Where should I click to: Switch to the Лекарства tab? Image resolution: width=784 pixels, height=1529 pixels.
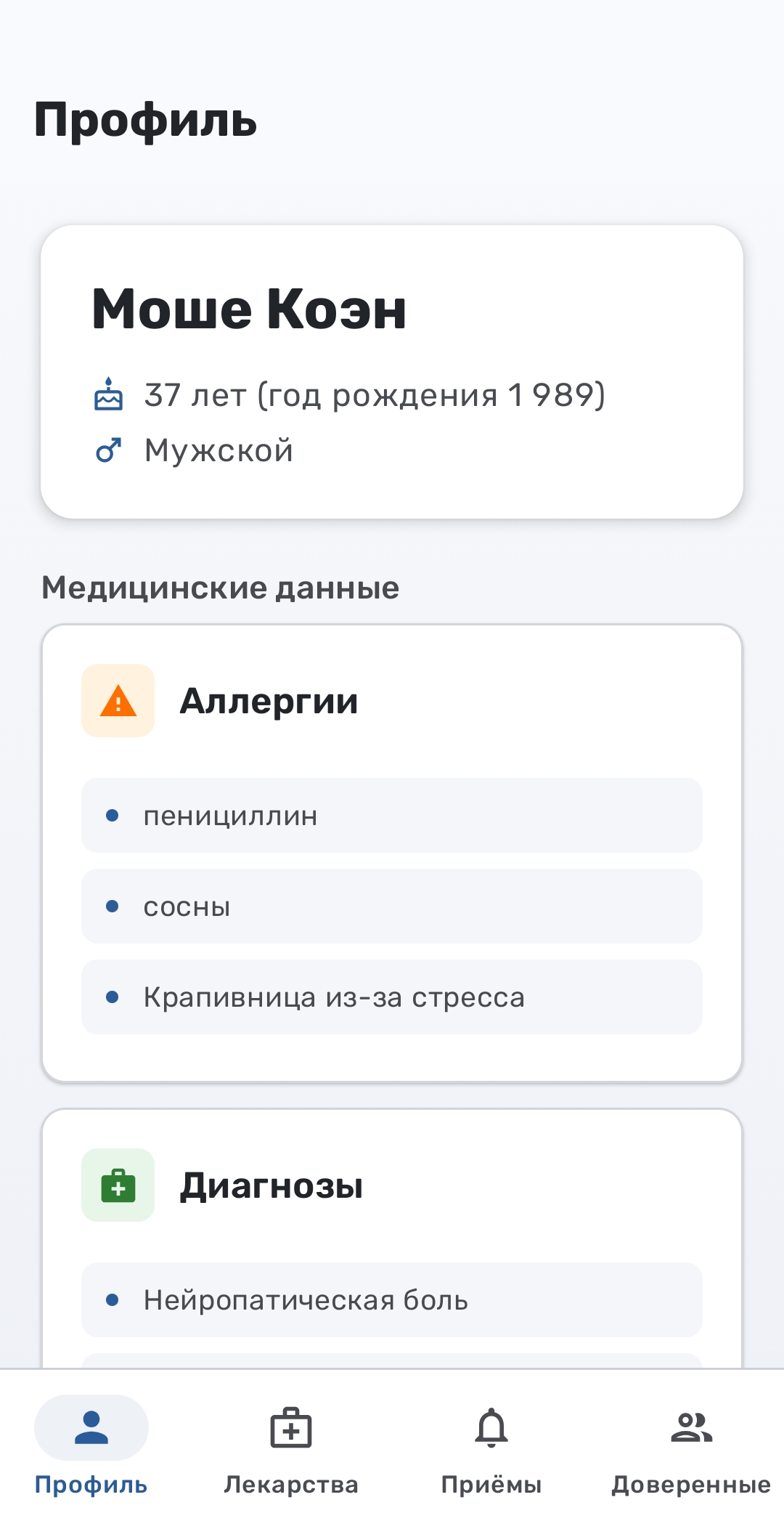point(291,1484)
